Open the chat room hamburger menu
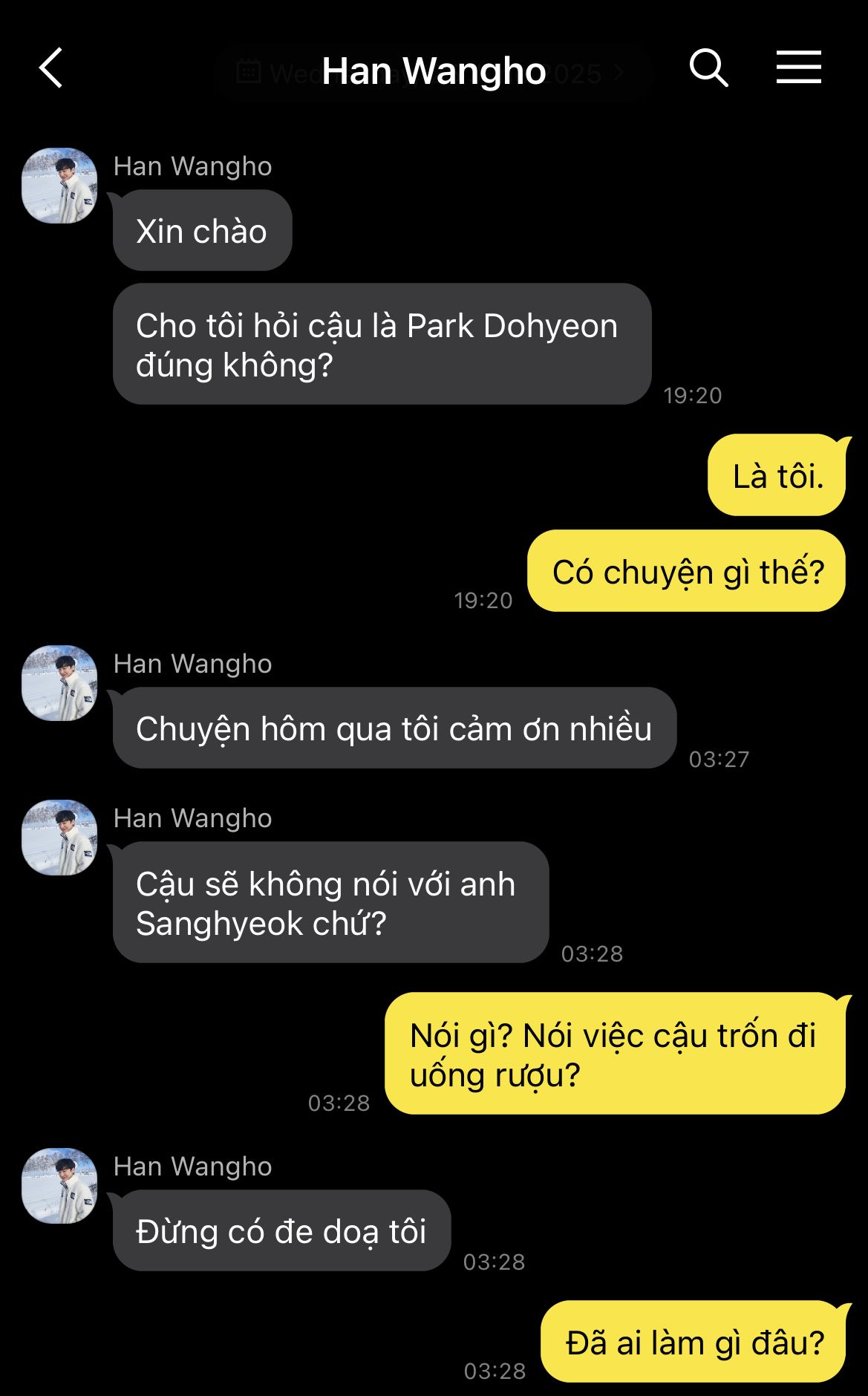Viewport: 868px width, 1396px height. [x=798, y=68]
